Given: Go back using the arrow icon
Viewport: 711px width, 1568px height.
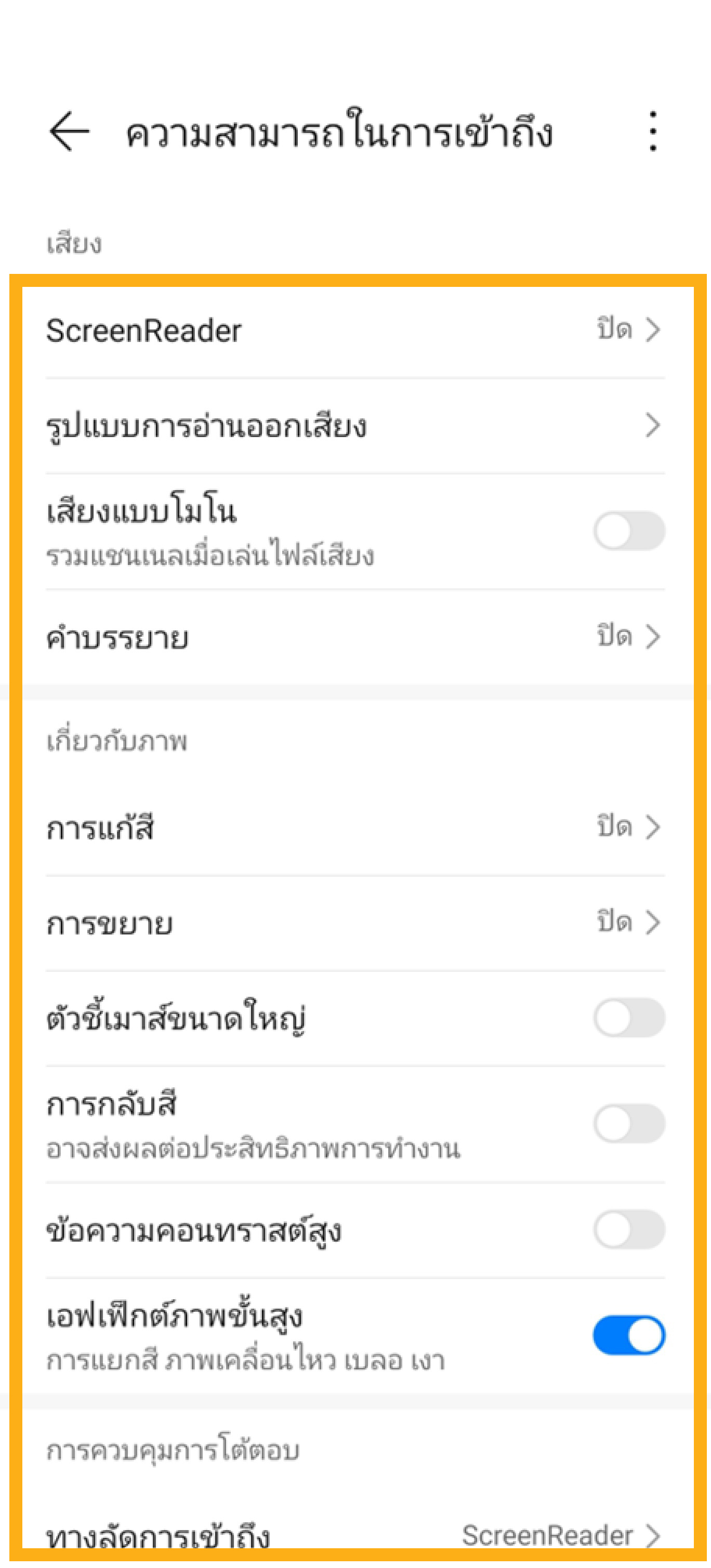Looking at the screenshot, I should coord(69,131).
